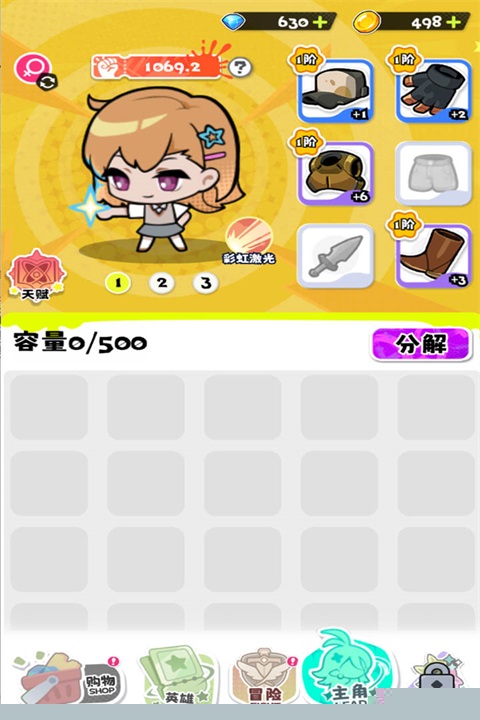Image resolution: width=480 pixels, height=720 pixels.
Task: Open the 冒险 adventure tab
Action: tap(265, 677)
